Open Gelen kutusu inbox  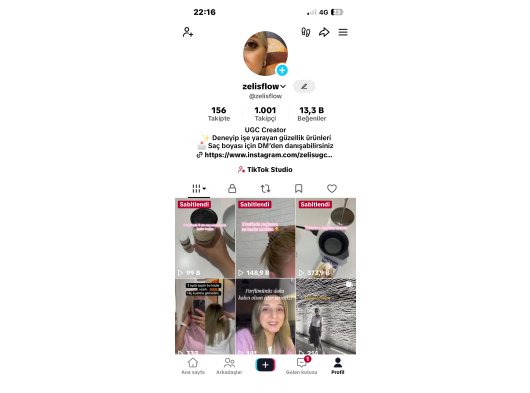302,366
